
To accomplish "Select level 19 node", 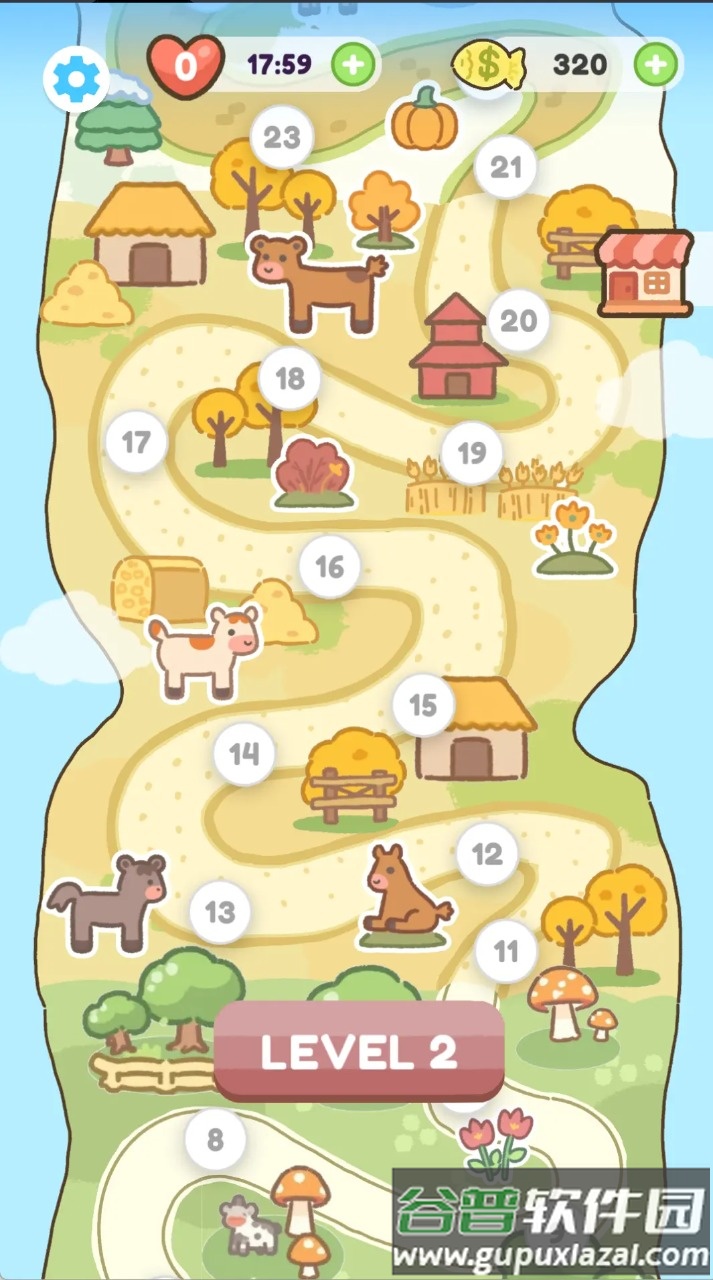I will [471, 453].
